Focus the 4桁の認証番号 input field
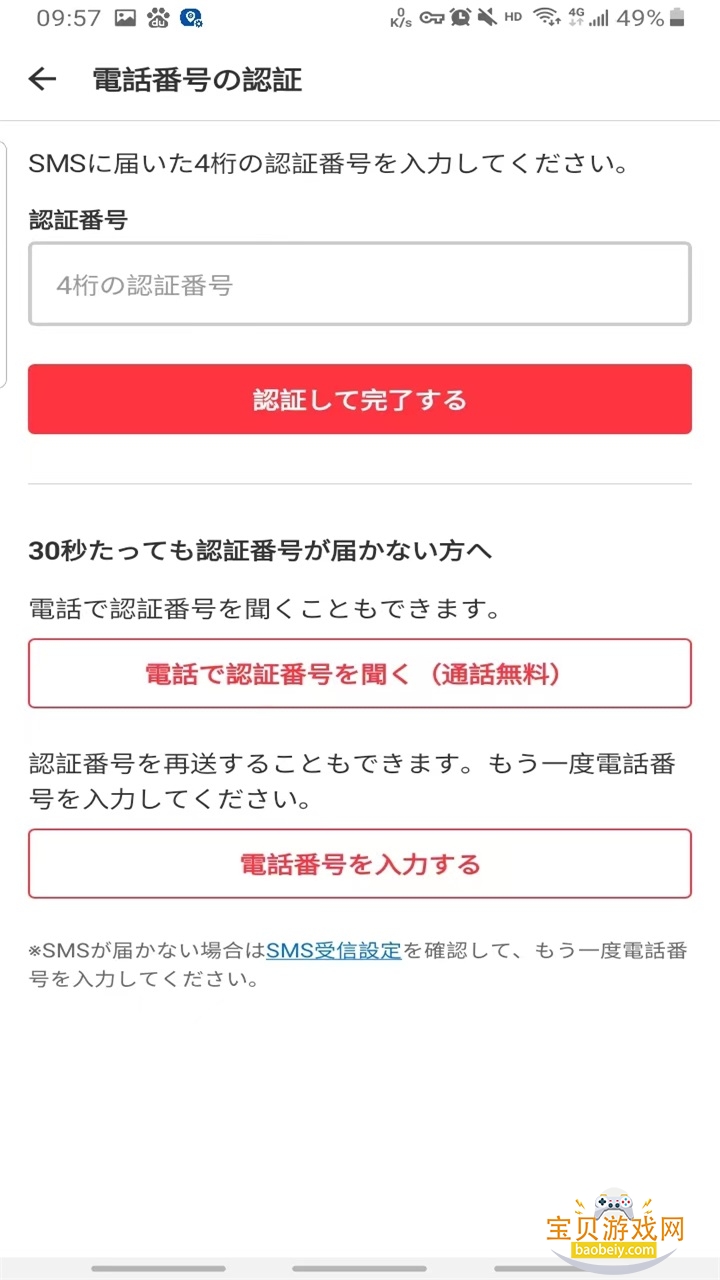The width and height of the screenshot is (720, 1280). 359,285
